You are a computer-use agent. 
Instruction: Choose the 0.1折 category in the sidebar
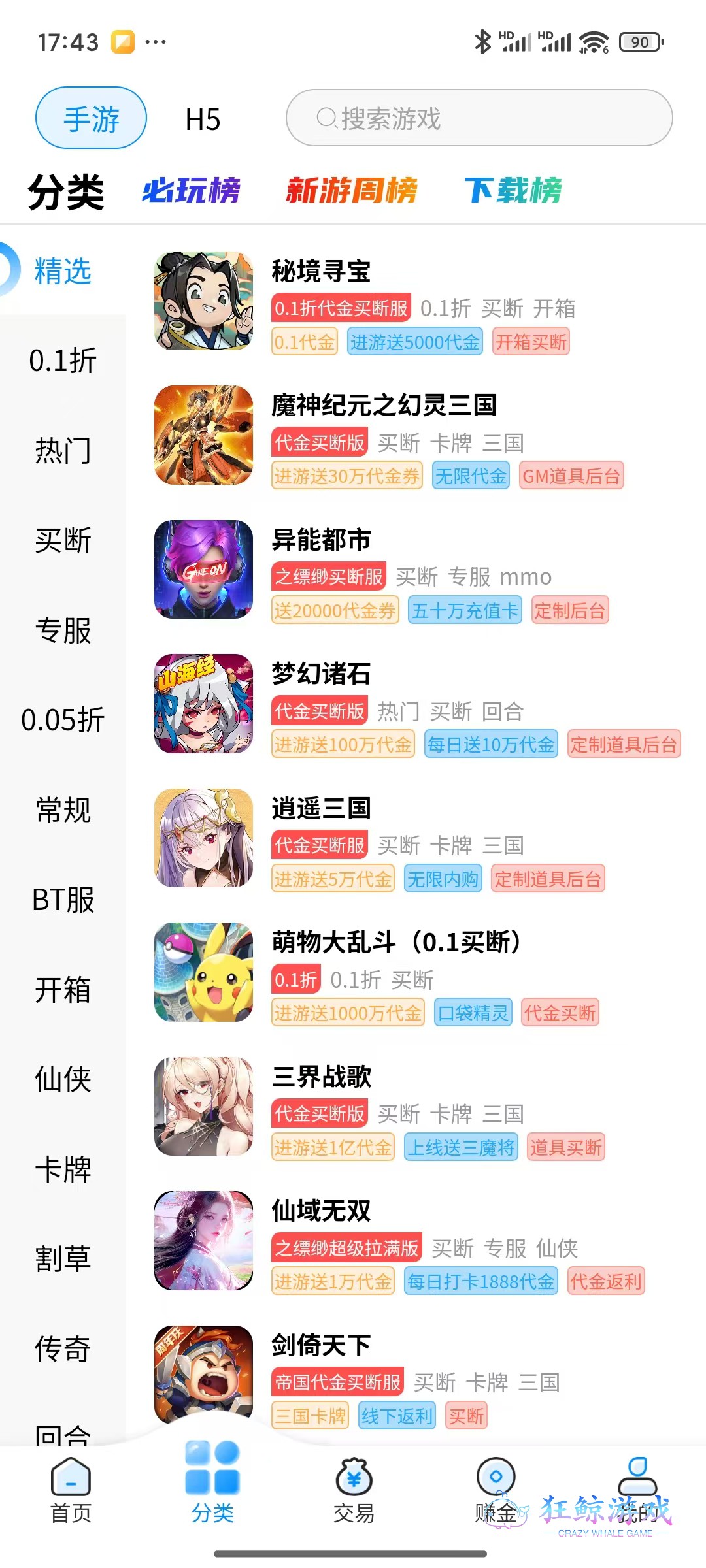pos(63,361)
